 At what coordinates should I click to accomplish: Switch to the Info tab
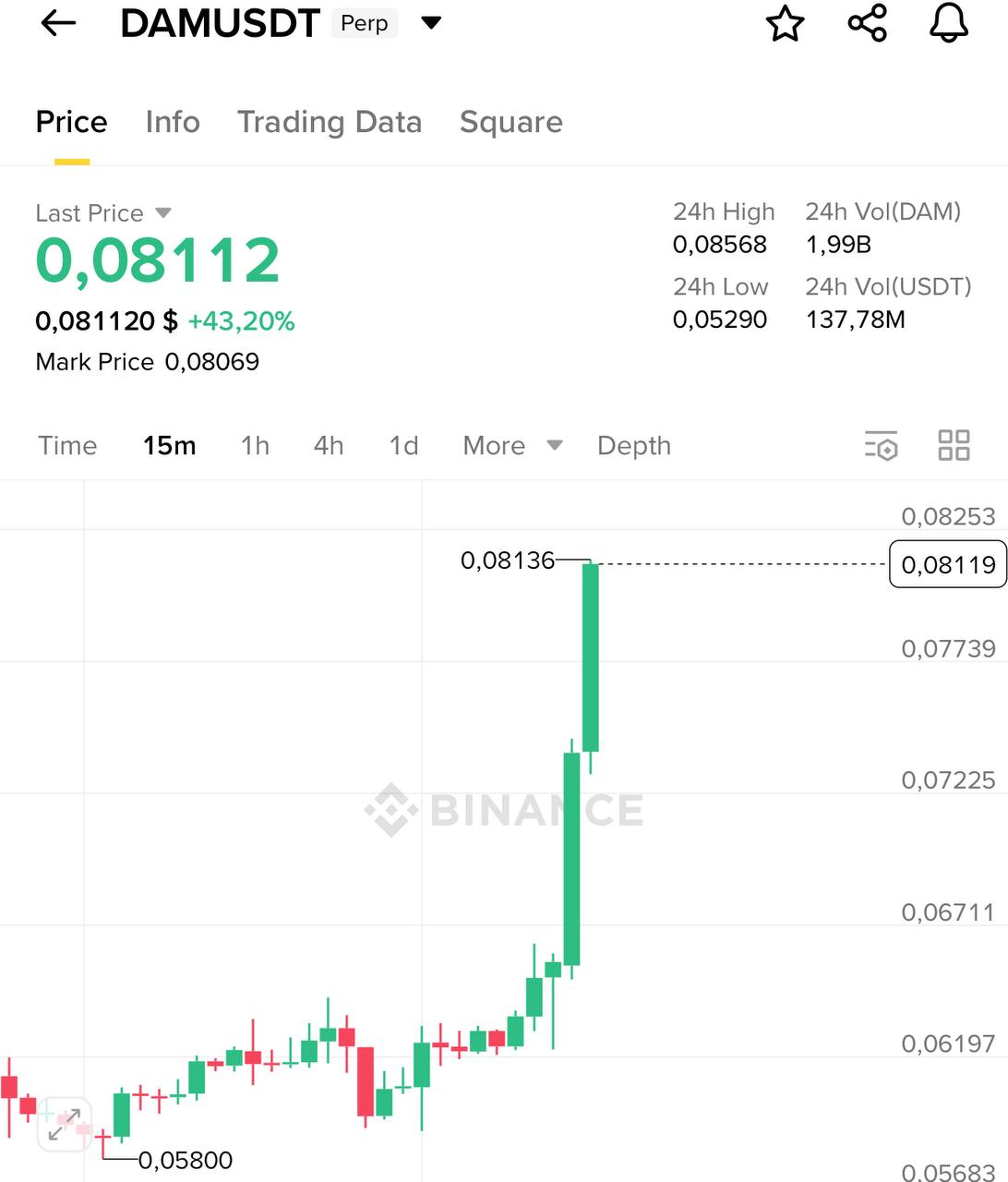173,122
